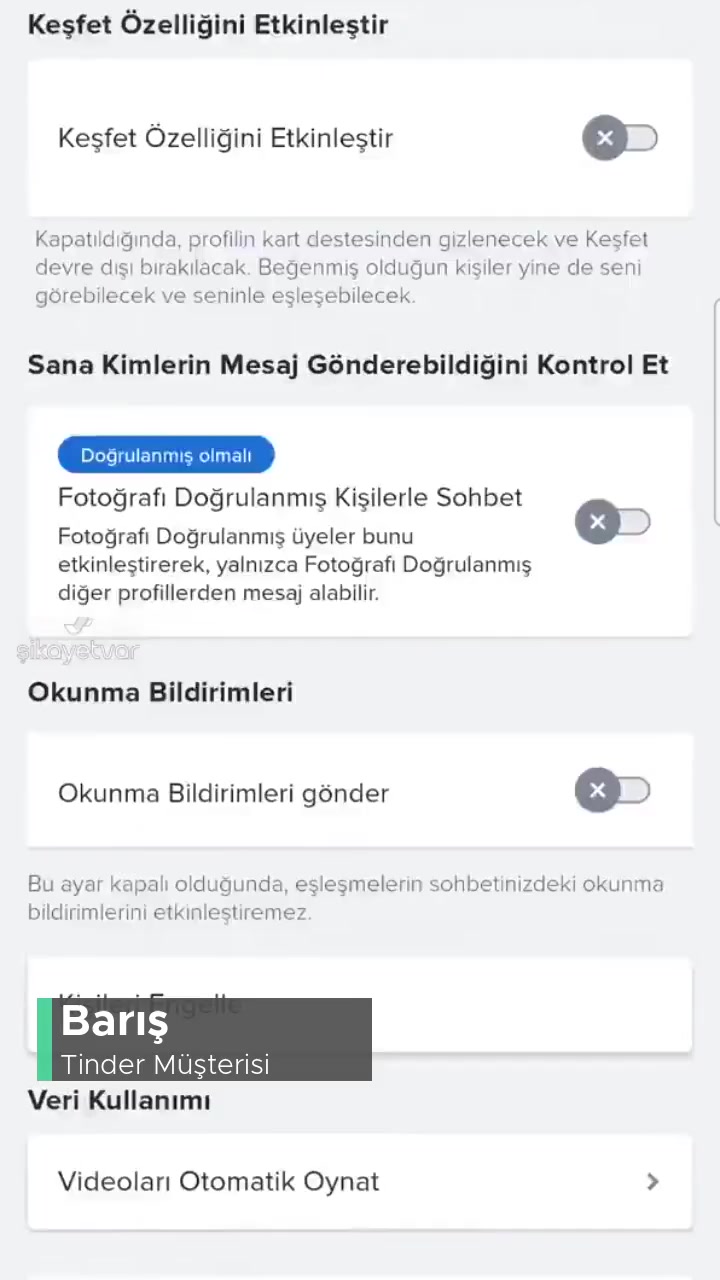The height and width of the screenshot is (1280, 720).
Task: Select the Okunma Bildirimleri section header
Action: pyautogui.click(x=160, y=692)
